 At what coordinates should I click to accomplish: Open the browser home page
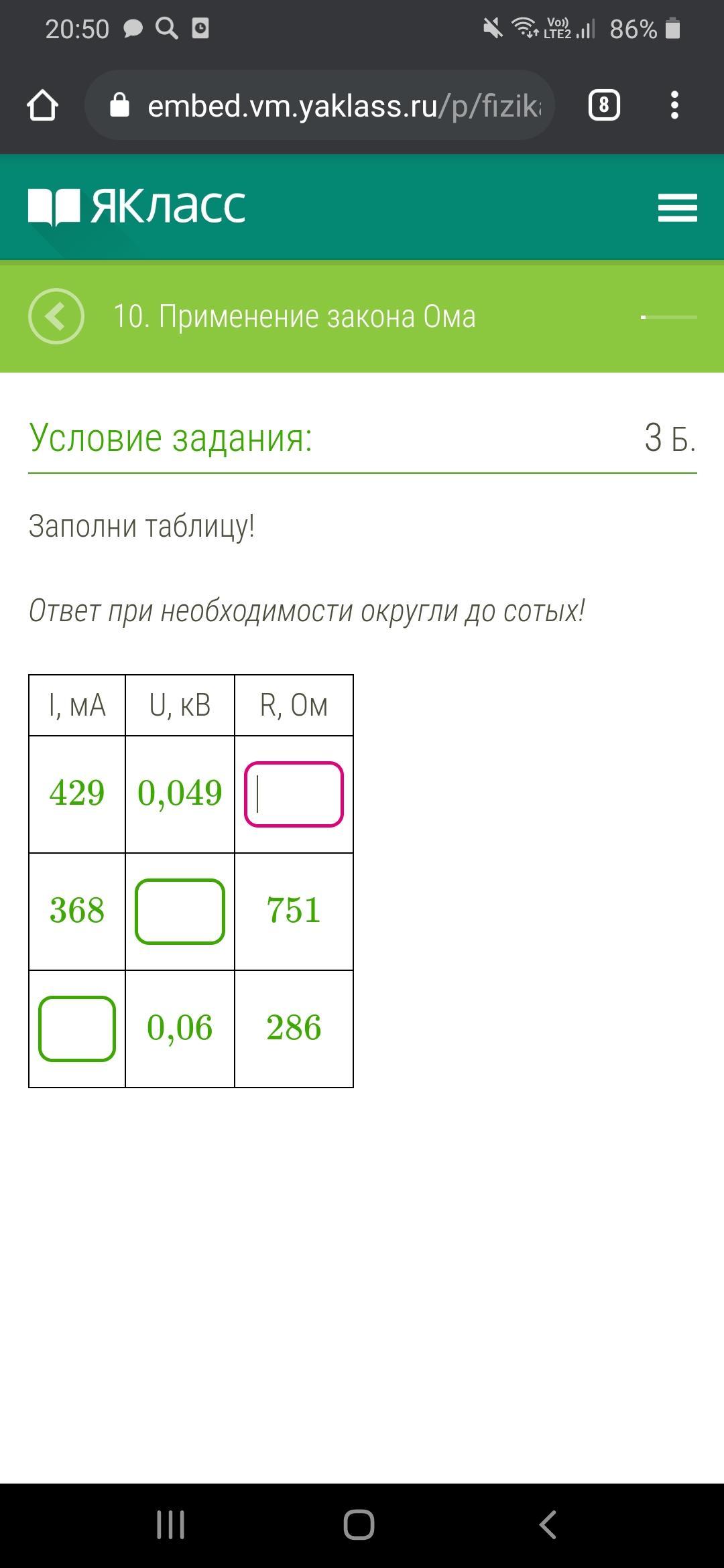(42, 105)
